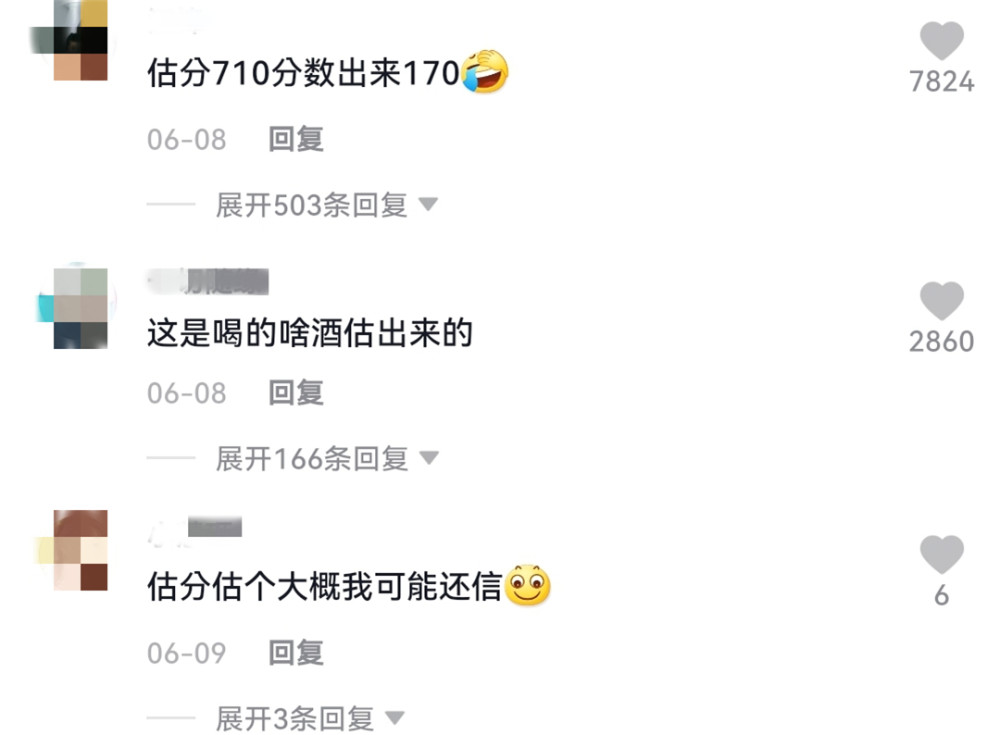Reply to the comment '估分710分数出来170'

coord(296,139)
